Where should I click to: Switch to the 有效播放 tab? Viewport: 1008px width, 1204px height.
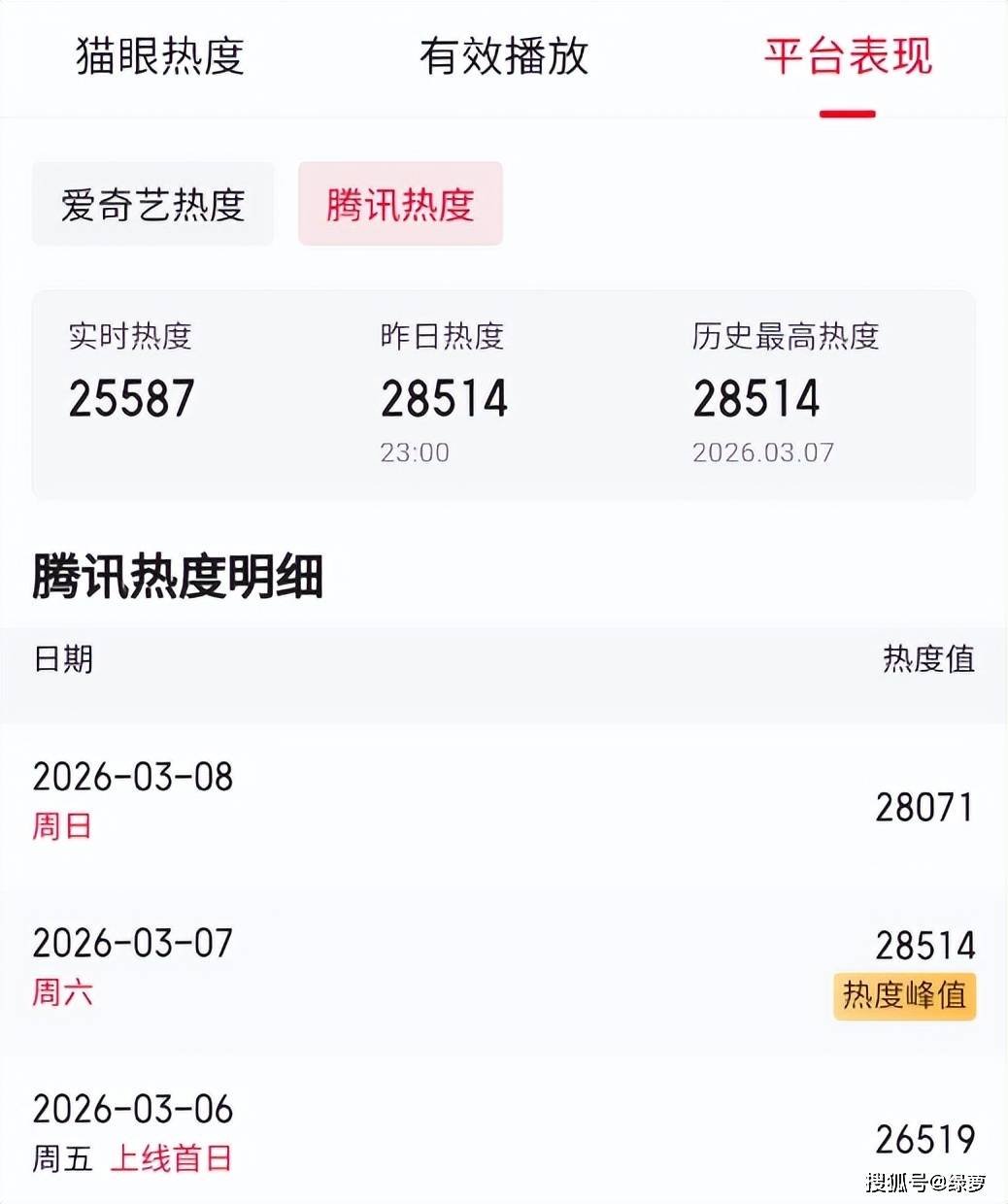coord(504,56)
